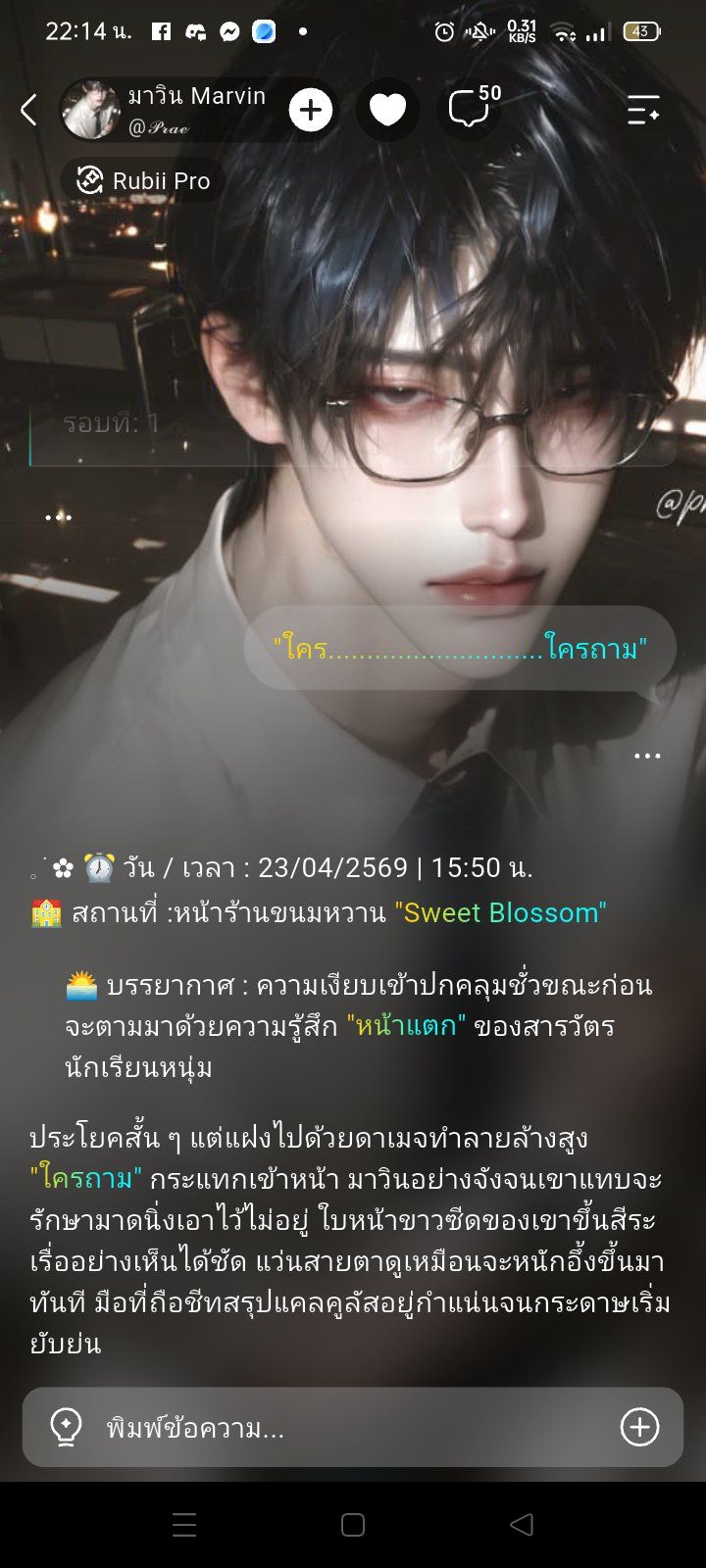Focus the message input field

pyautogui.click(x=353, y=1427)
